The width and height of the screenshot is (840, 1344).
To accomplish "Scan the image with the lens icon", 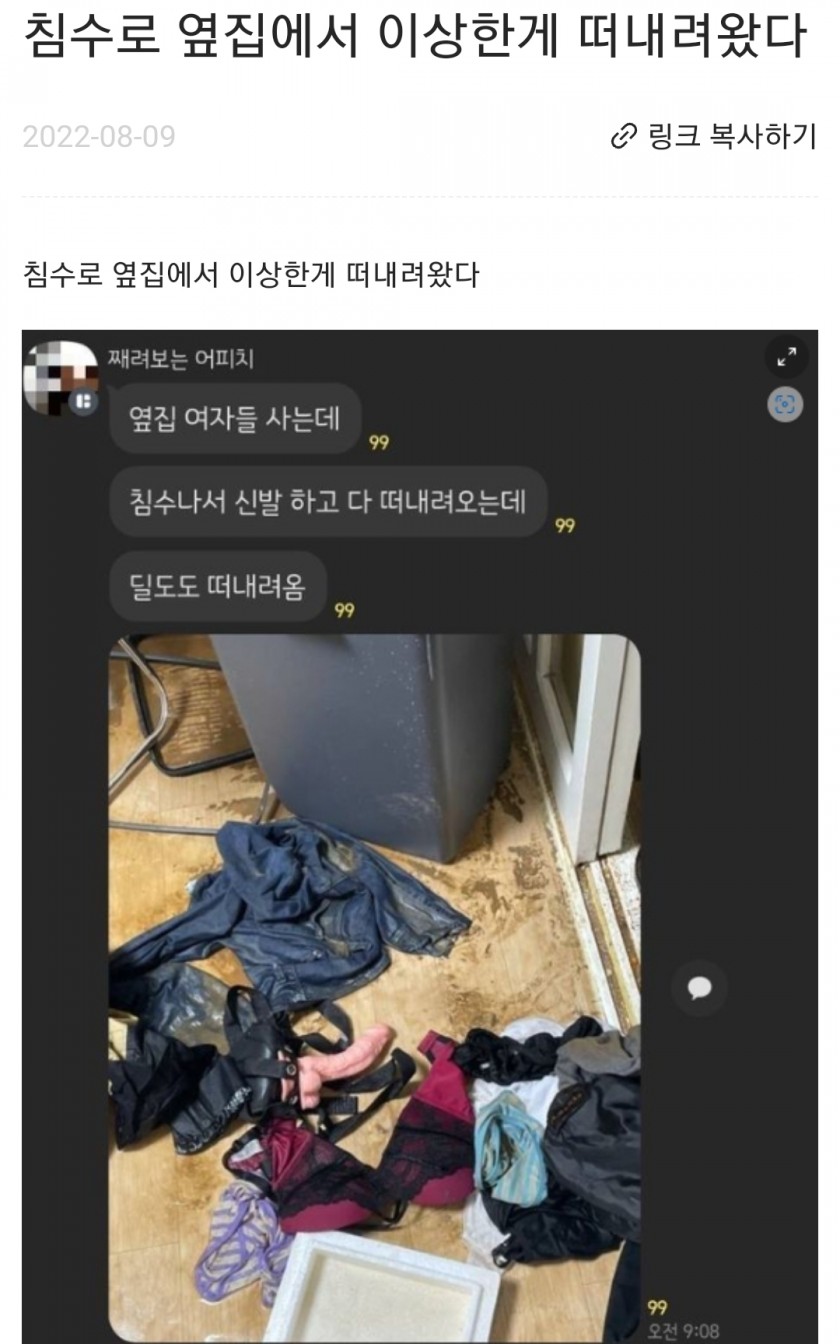I will 786,404.
